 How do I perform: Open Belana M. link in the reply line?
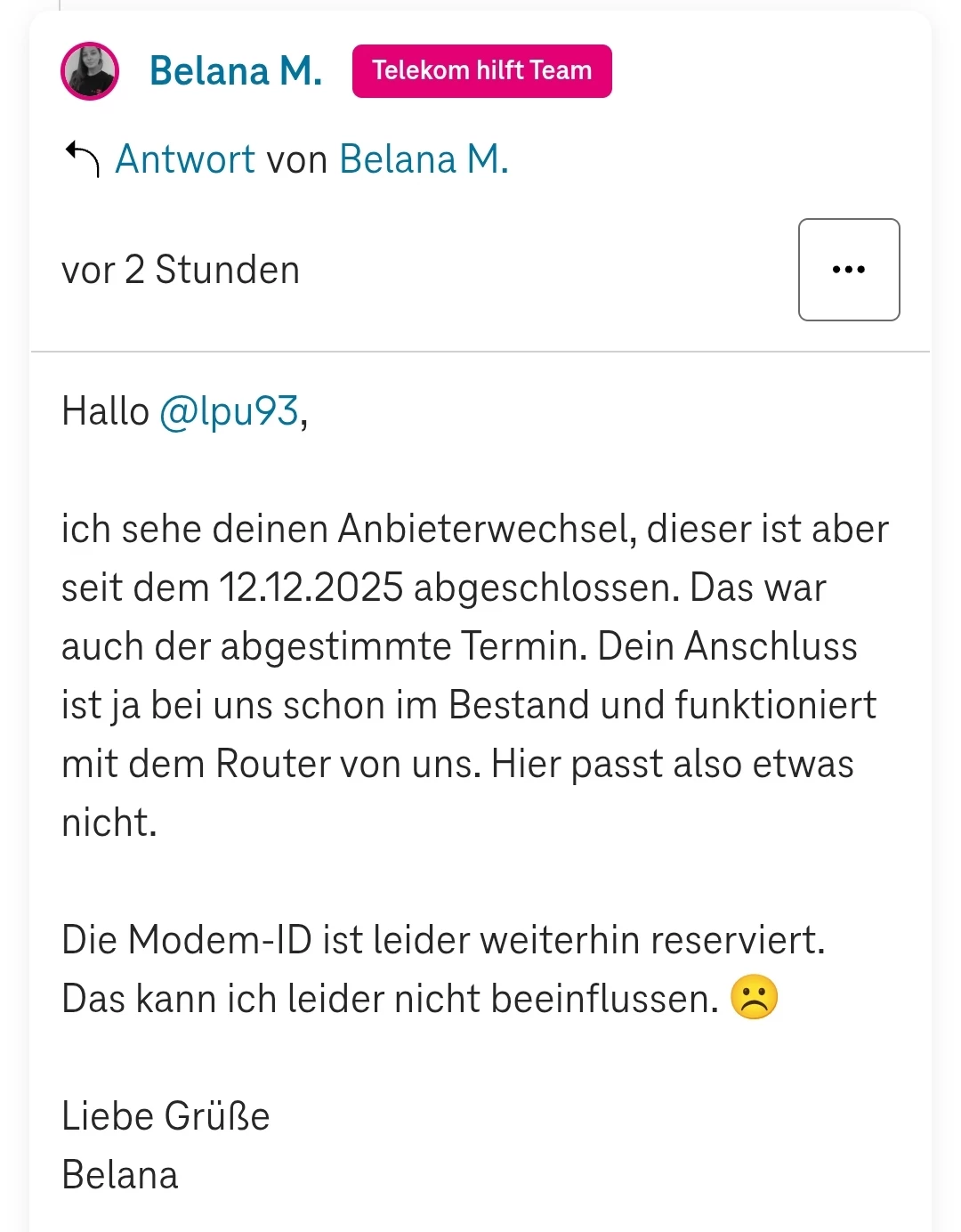(x=424, y=159)
